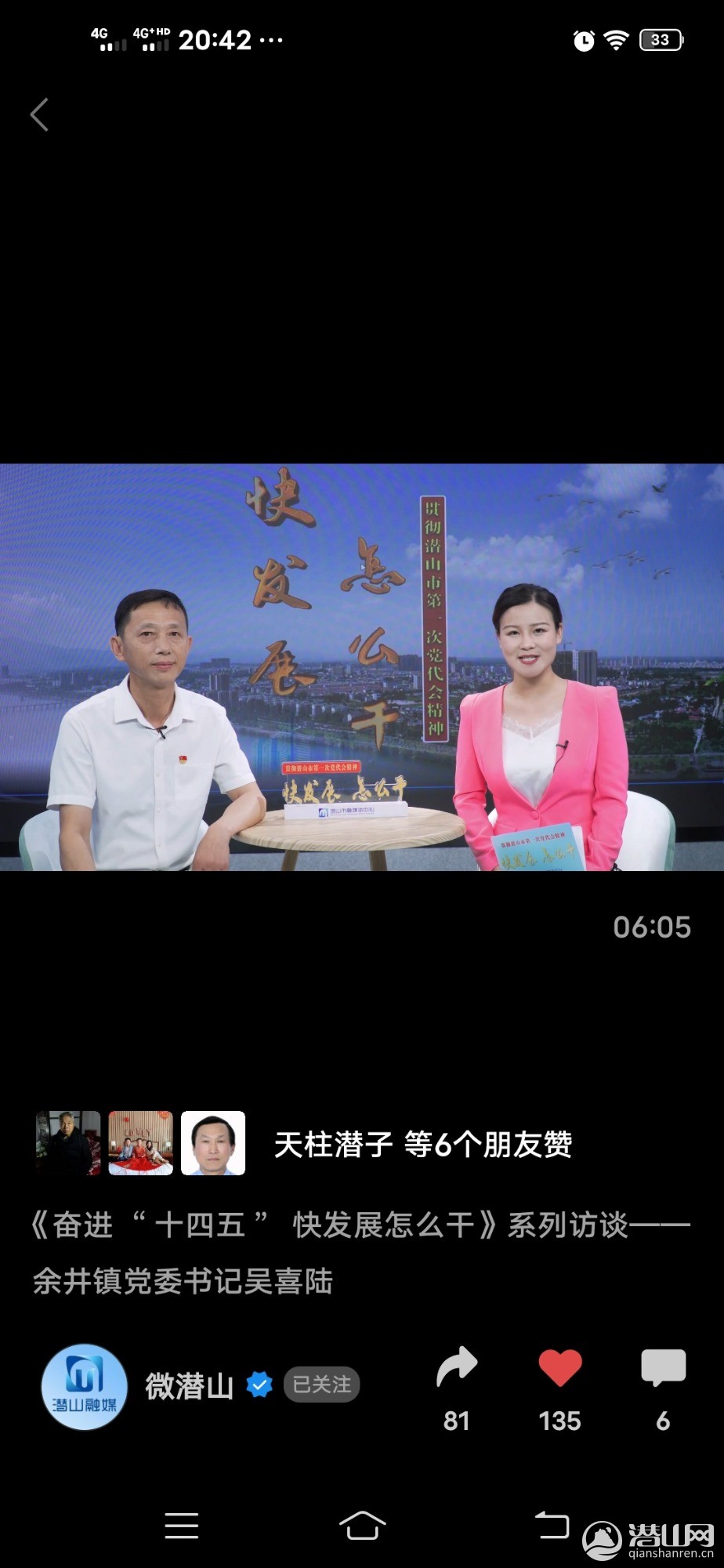Share this video post
The image size is (724, 1568).
pos(456,1367)
